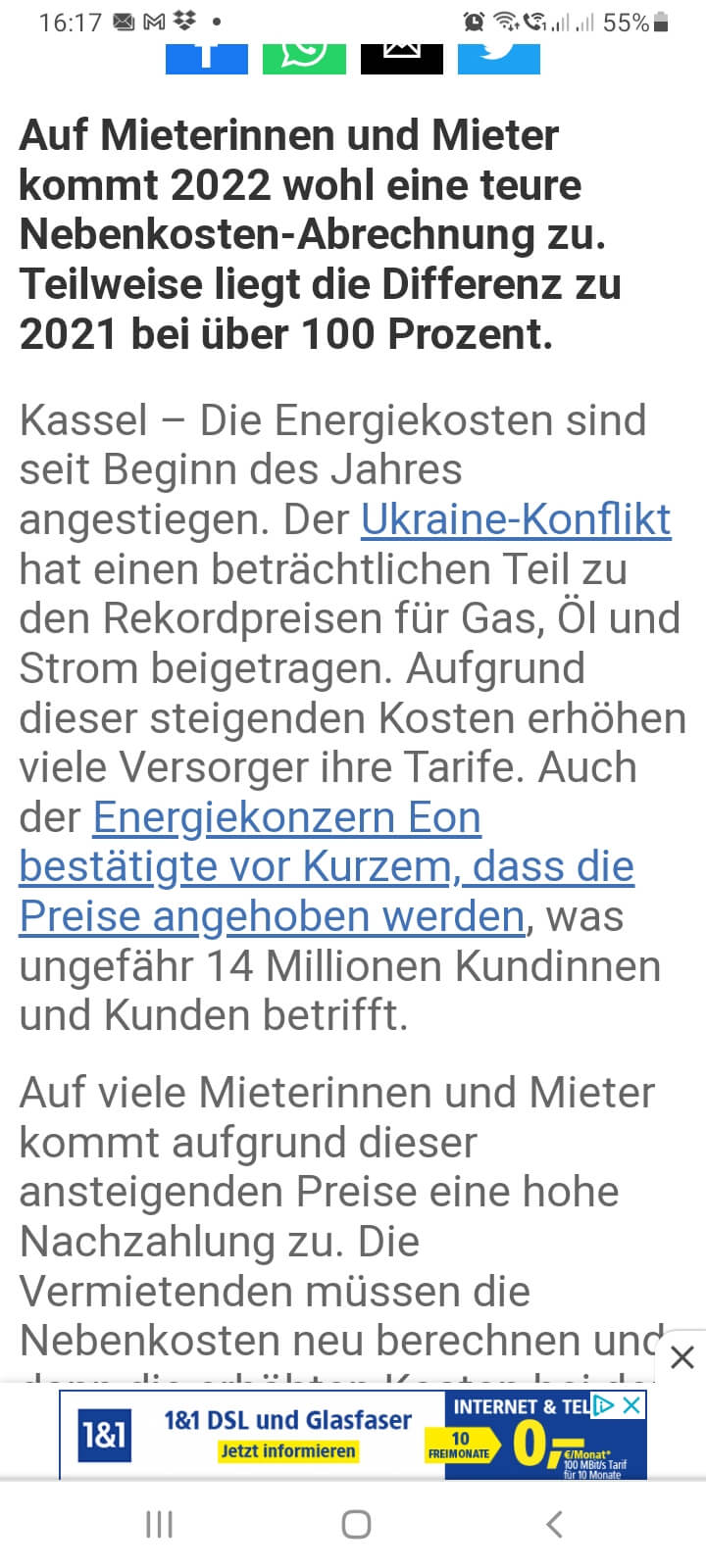Screen dimensions: 706x1568
Task: Tap Jetzt informieren in the 1&1 ad
Action: click(x=287, y=1451)
